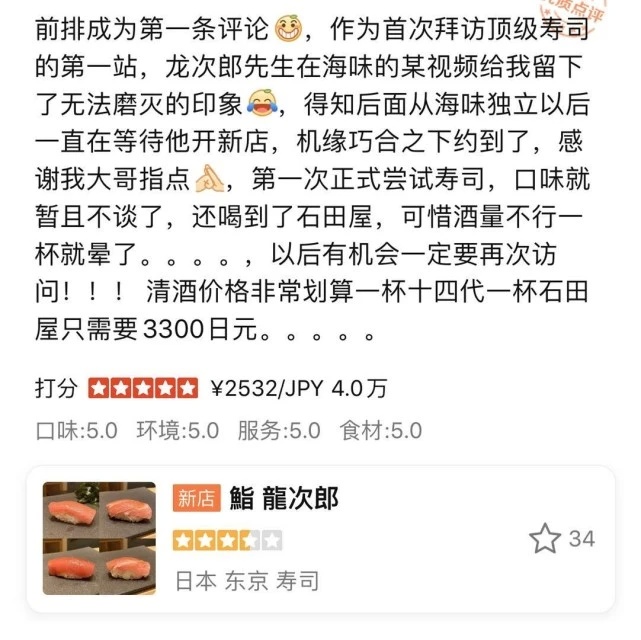Open the 鮨 龍次郎 restaurant card
This screenshot has width=641, height=640.
(300, 538)
